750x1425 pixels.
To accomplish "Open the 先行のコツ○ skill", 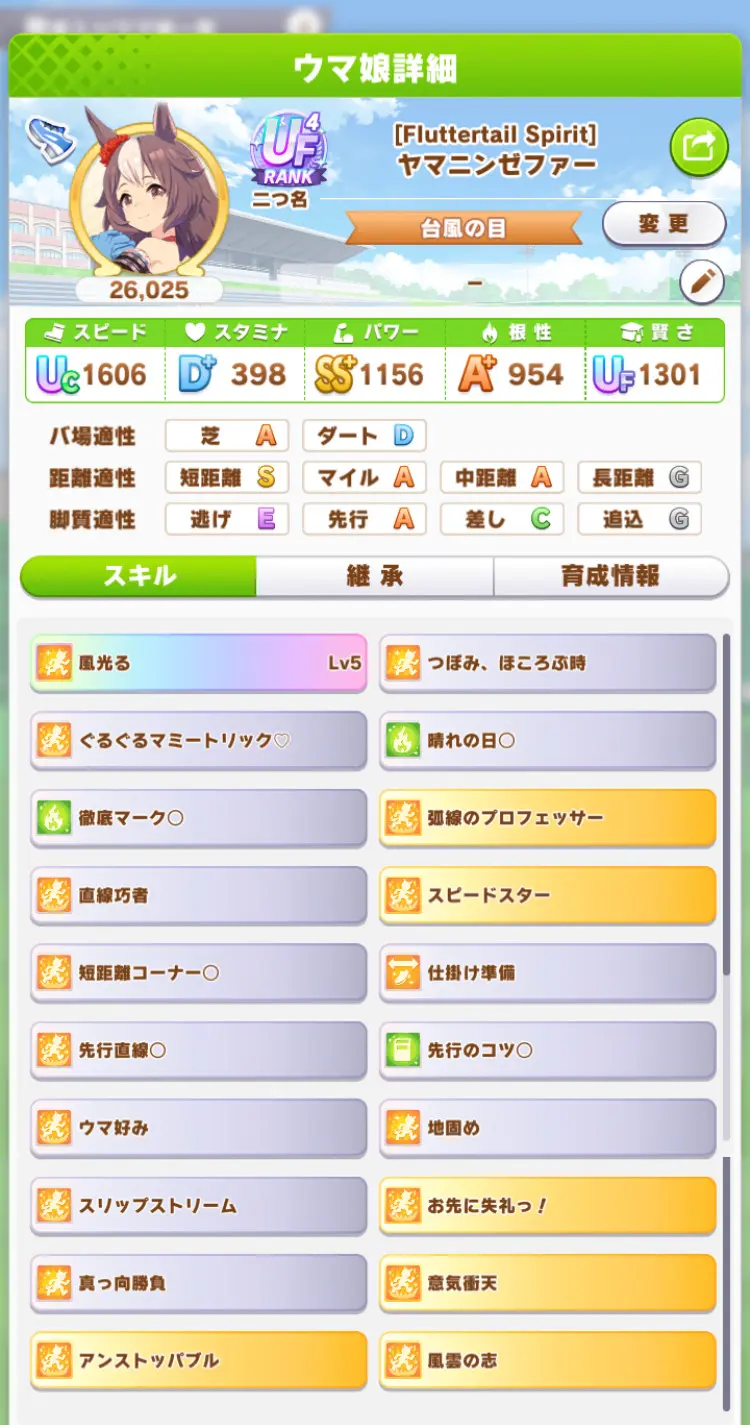I will (547, 1050).
